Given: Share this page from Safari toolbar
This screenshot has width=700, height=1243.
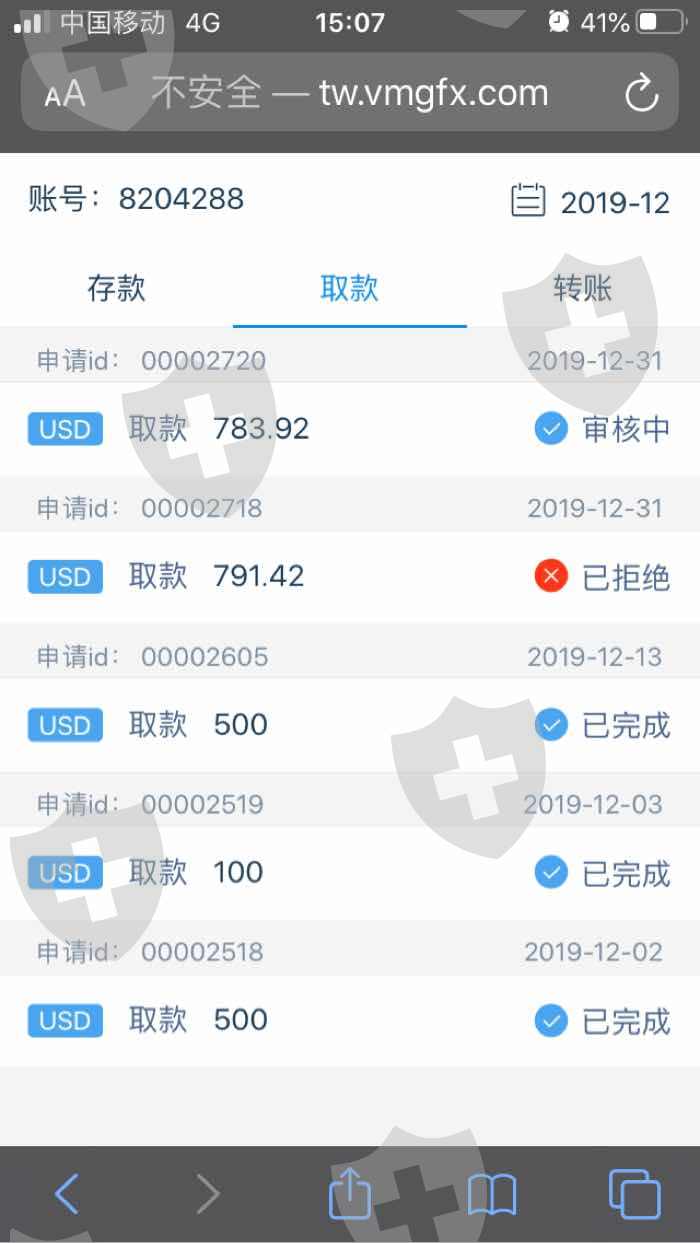Looking at the screenshot, I should pos(349,1192).
